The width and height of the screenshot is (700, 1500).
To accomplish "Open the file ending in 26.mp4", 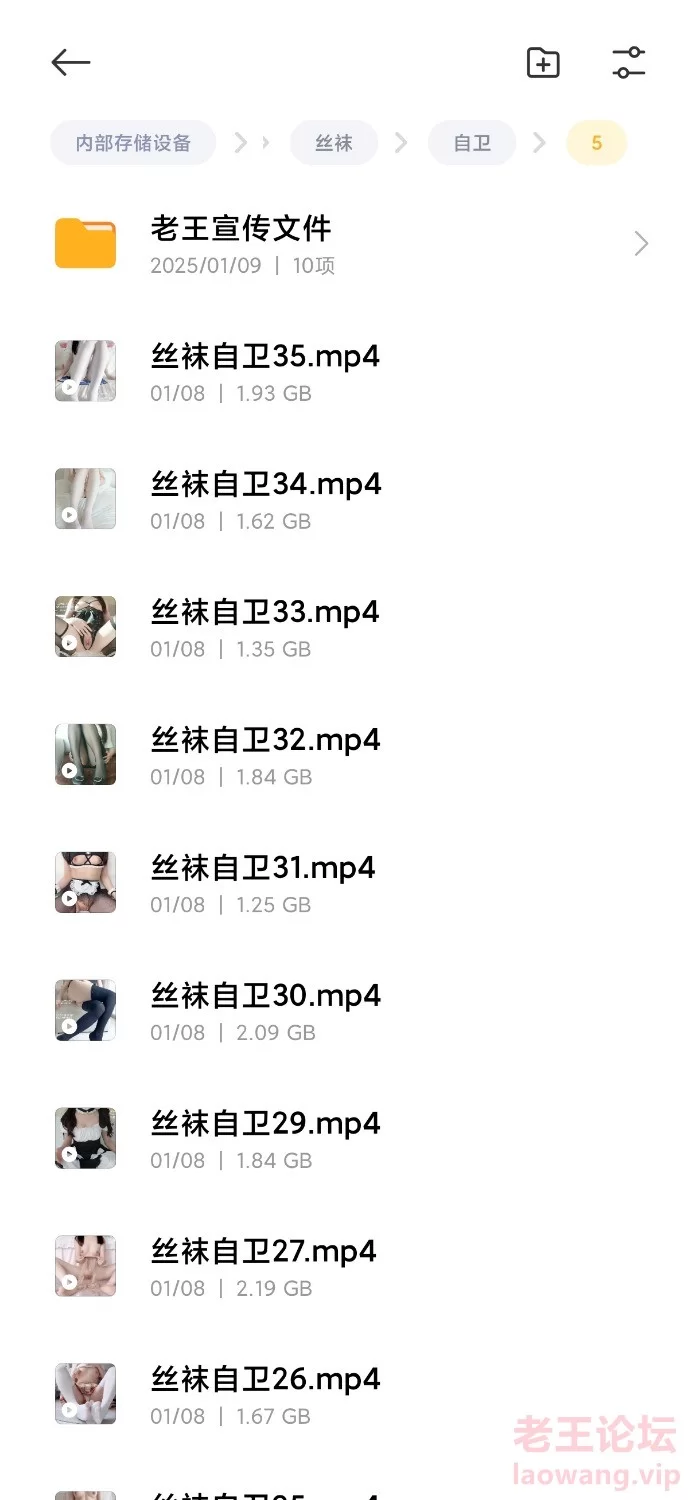I will [265, 1395].
